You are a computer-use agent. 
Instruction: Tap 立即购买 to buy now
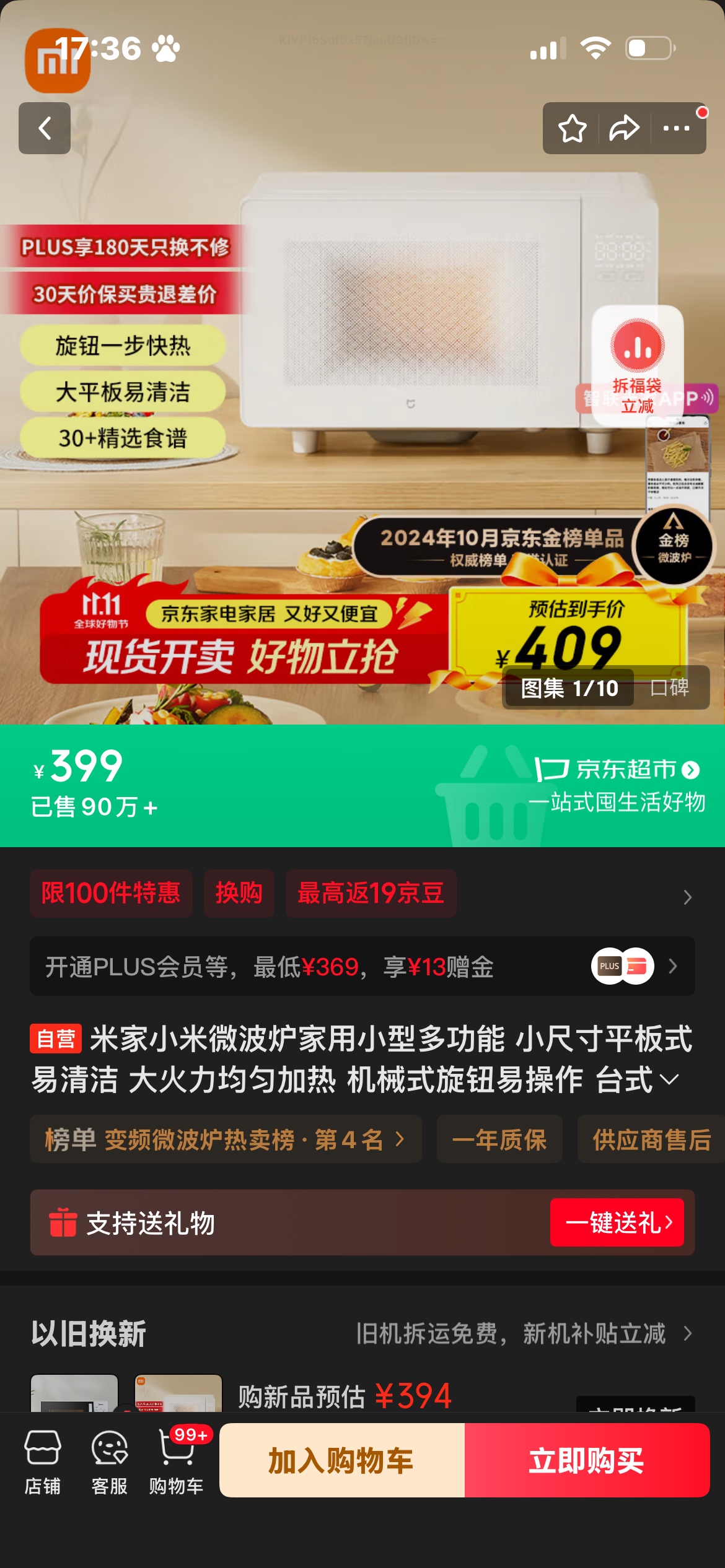click(x=587, y=1460)
